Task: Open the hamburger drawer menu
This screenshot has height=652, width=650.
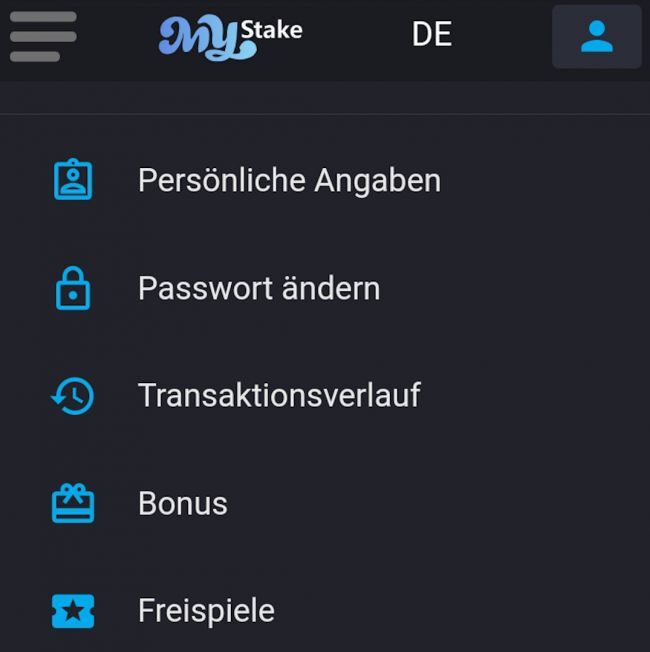Action: (43, 36)
